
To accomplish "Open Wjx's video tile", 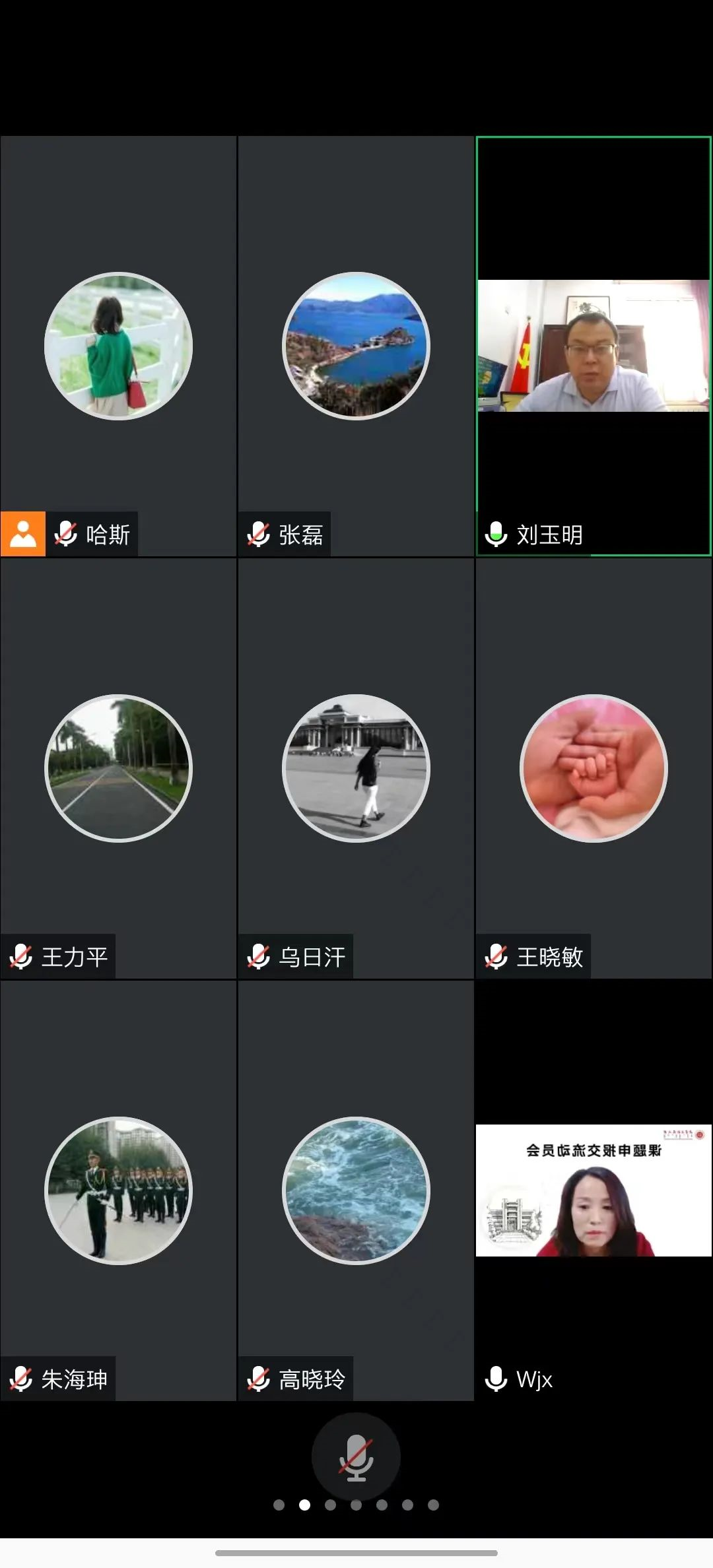I will click(594, 1191).
